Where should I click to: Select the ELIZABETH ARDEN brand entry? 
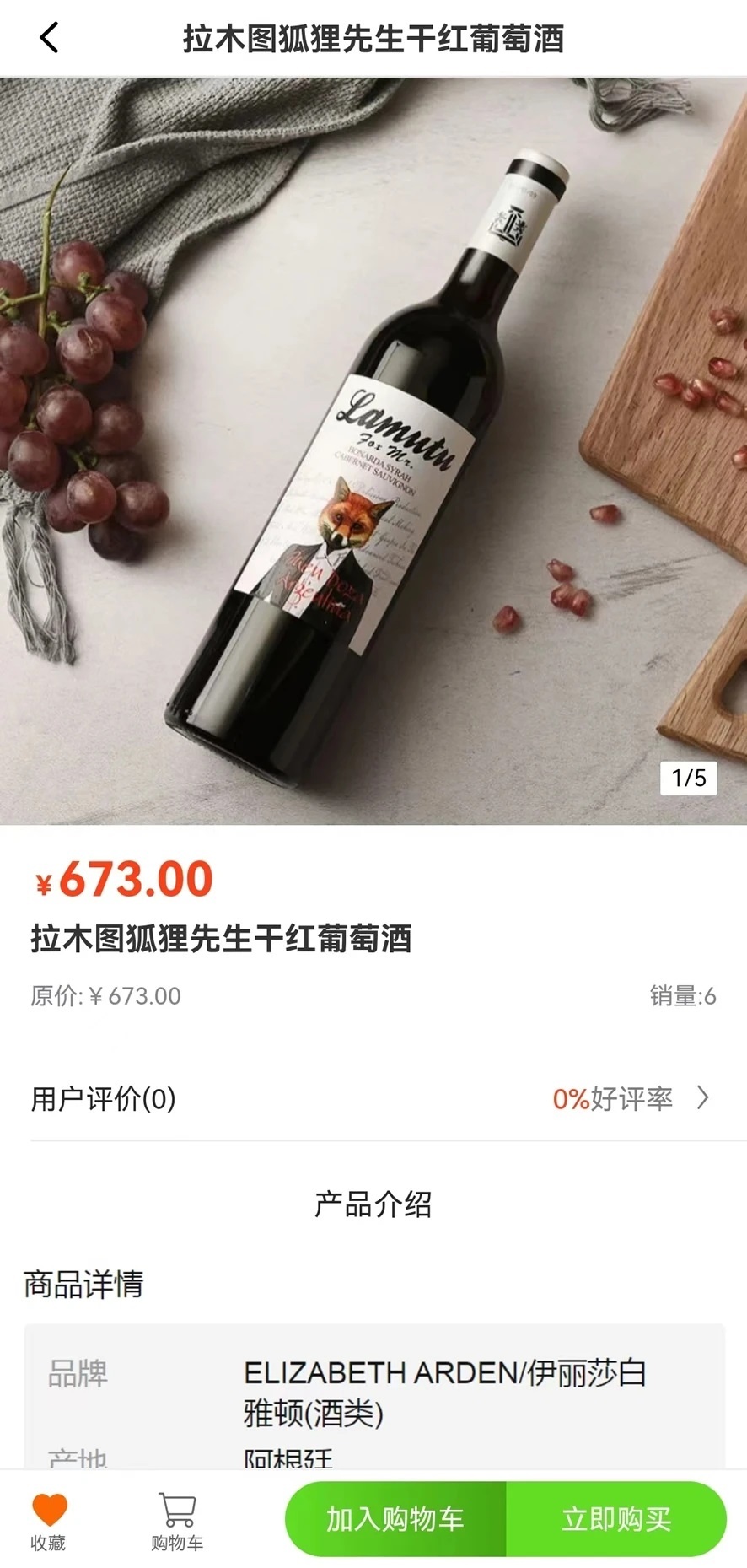pyautogui.click(x=444, y=1372)
